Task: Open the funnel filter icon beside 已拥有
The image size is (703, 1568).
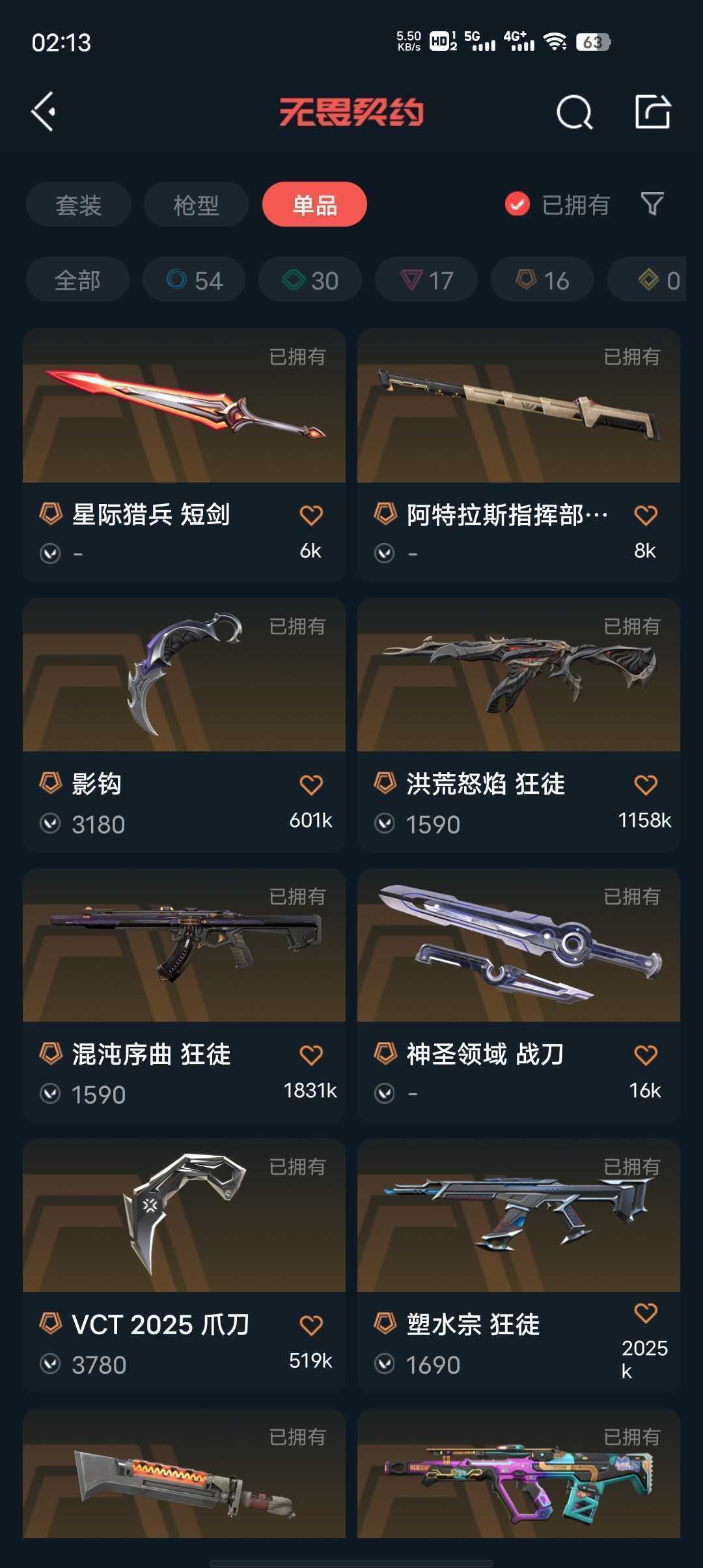Action: click(653, 204)
